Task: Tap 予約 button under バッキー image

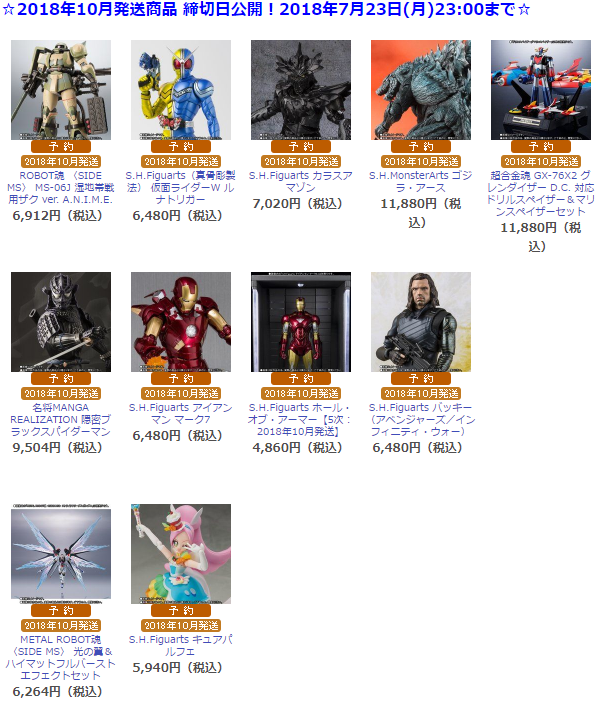Action: [420, 378]
